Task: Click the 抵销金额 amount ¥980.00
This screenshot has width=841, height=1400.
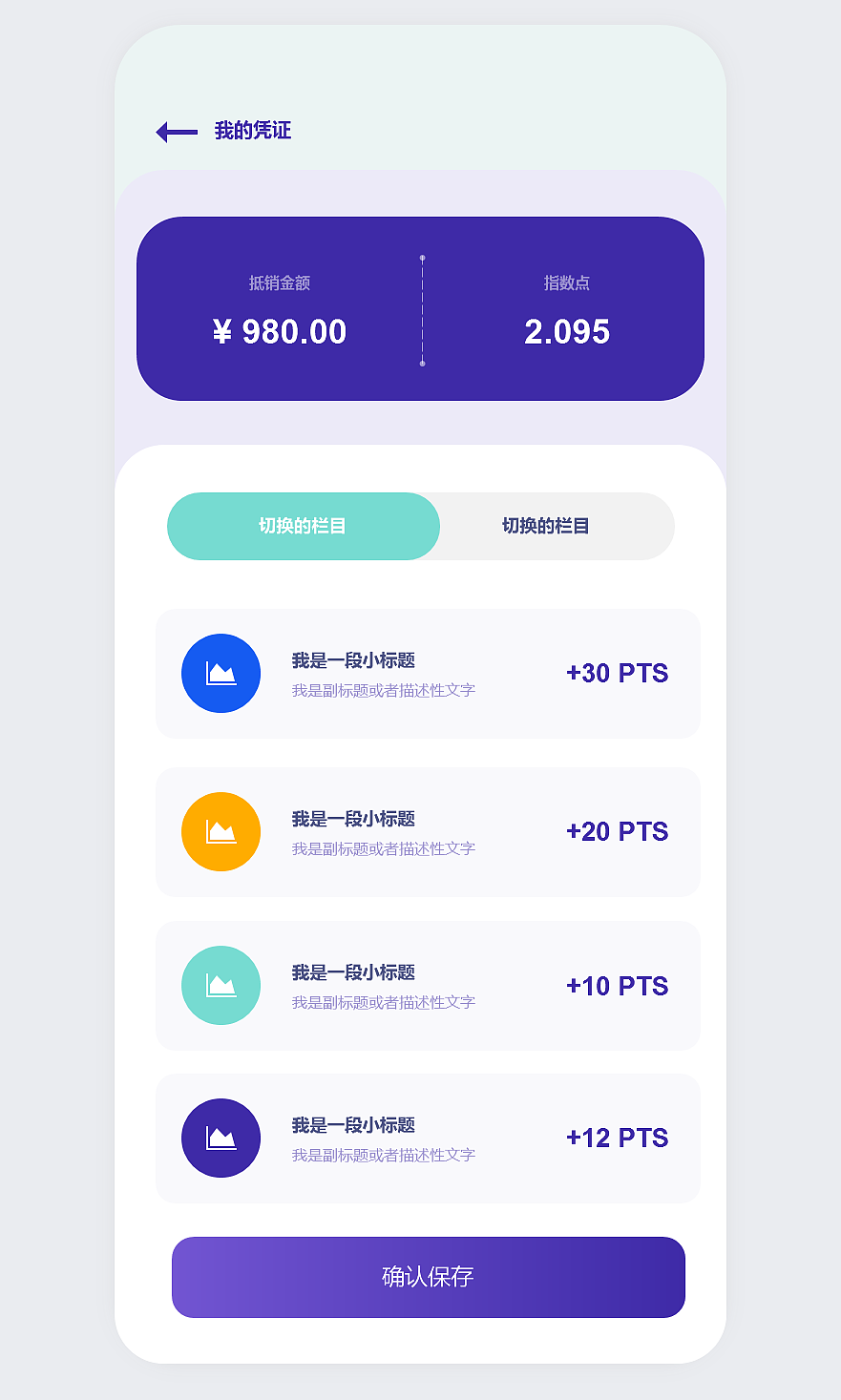Action: click(281, 331)
